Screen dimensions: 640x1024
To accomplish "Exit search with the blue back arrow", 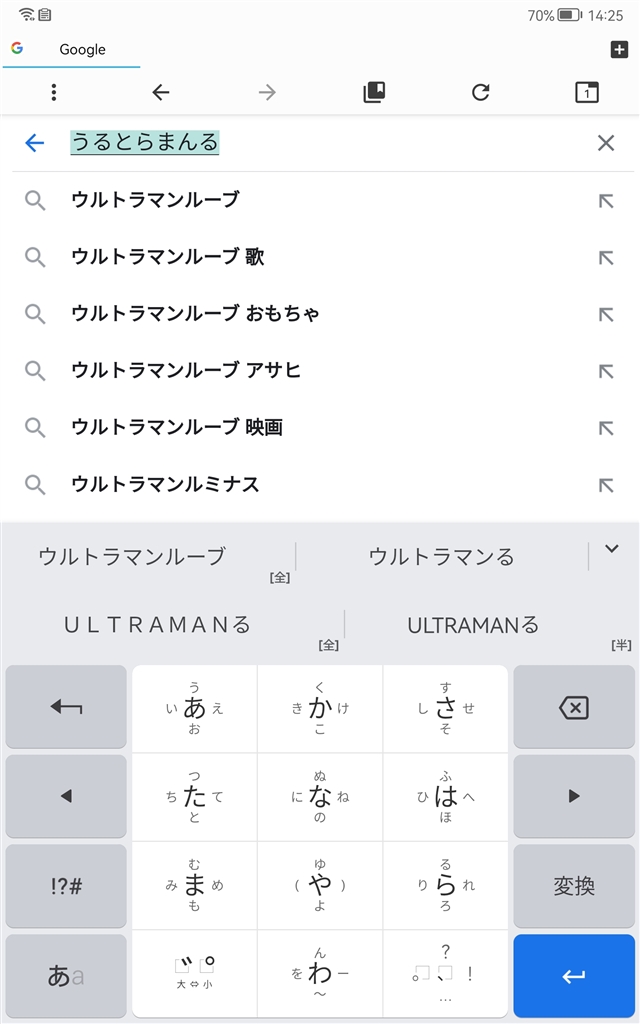I will click(x=35, y=143).
